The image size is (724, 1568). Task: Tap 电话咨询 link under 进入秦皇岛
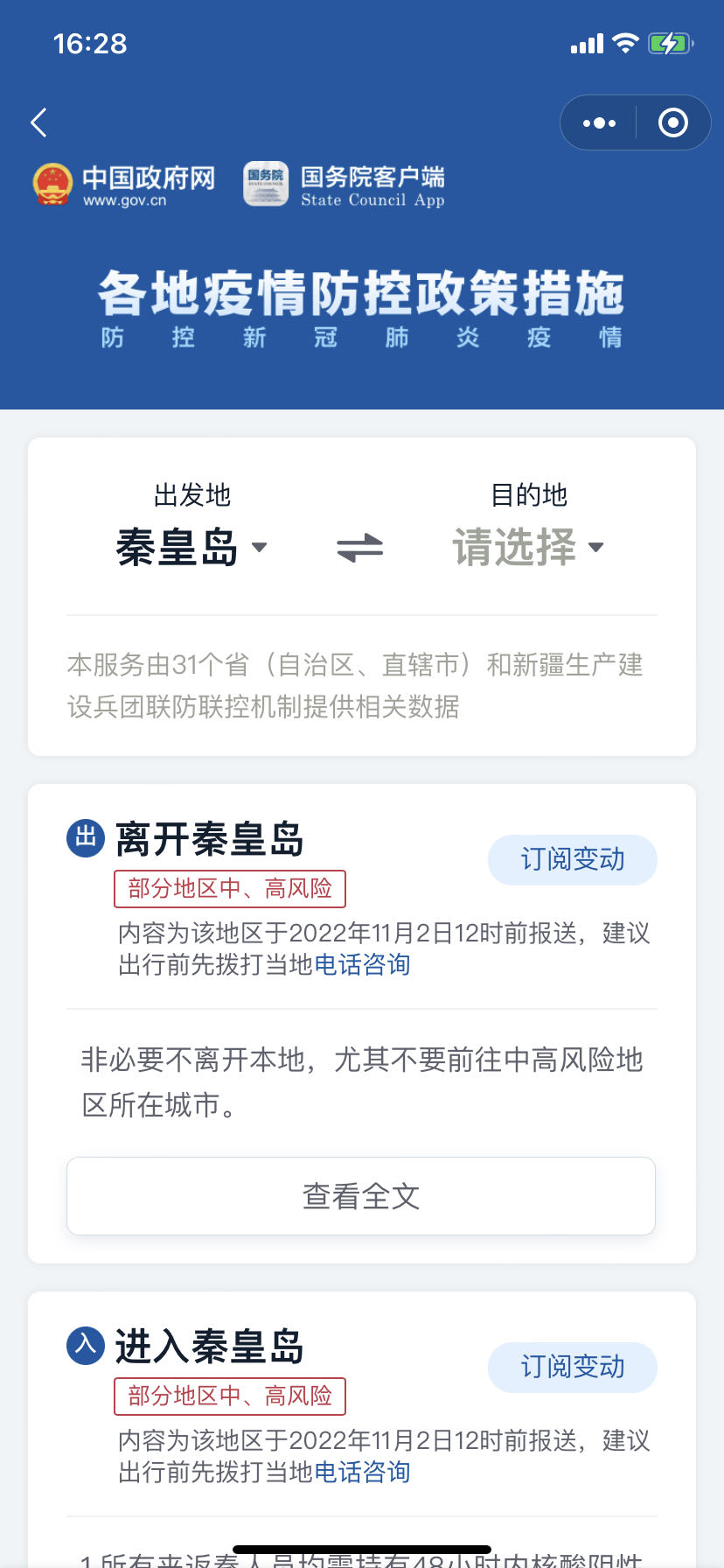point(362,1473)
